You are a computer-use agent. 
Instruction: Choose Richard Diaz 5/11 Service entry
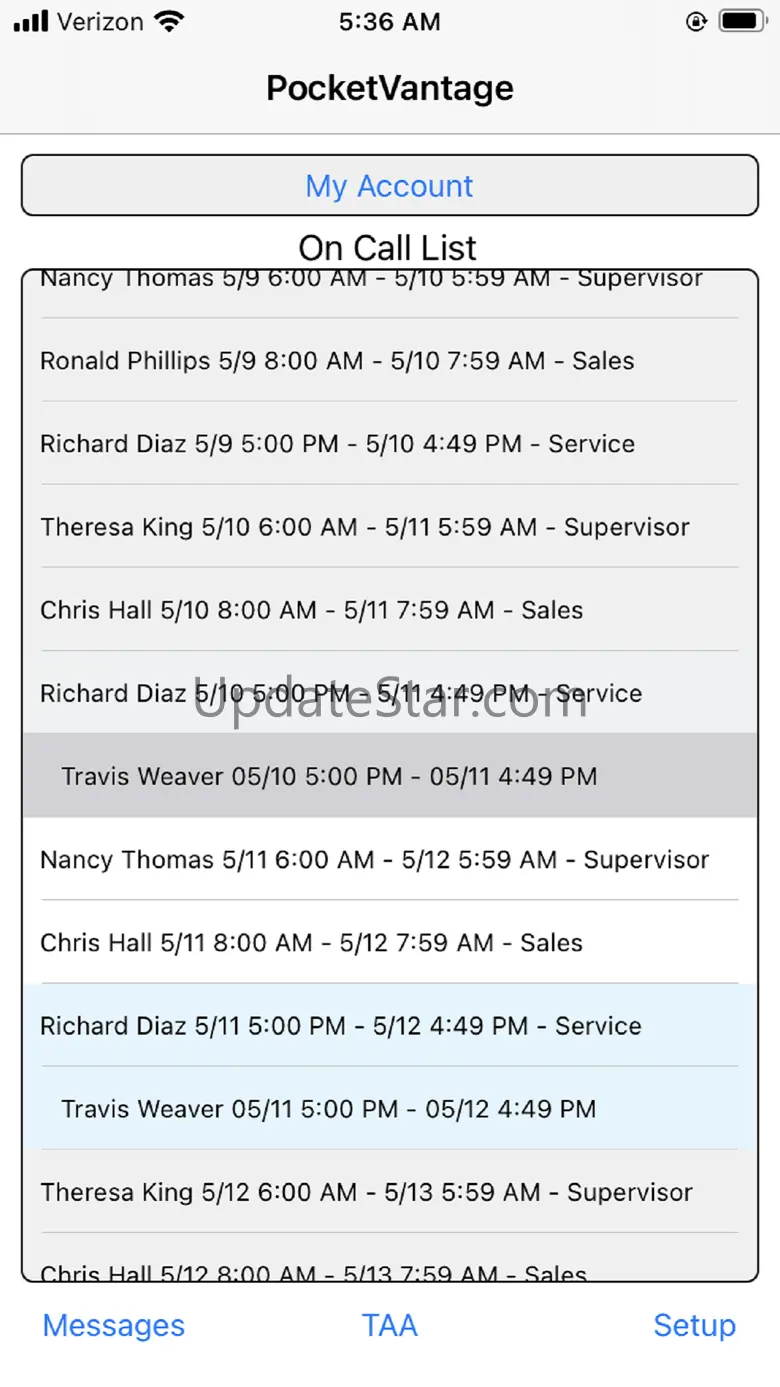point(341,1026)
